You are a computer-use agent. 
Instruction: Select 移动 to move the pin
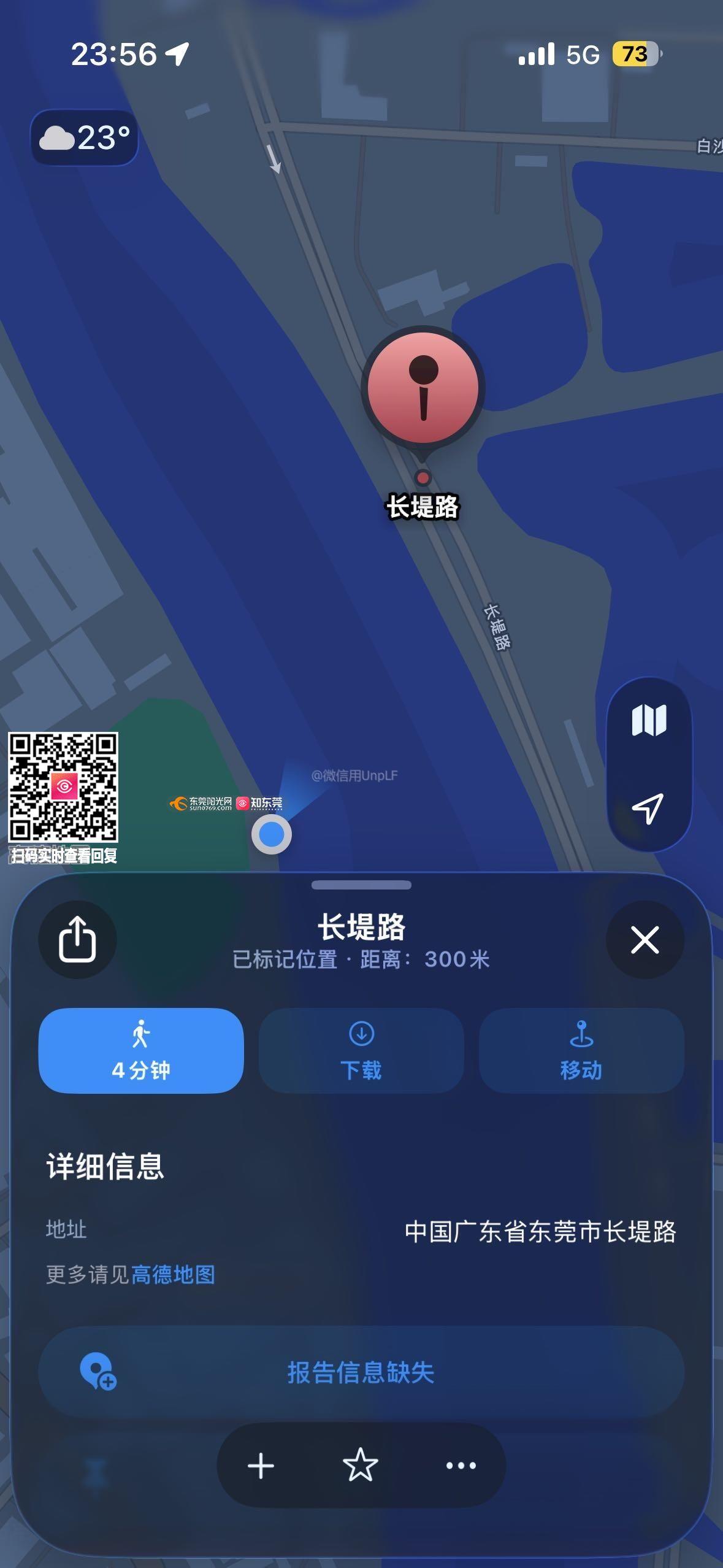tap(581, 1050)
